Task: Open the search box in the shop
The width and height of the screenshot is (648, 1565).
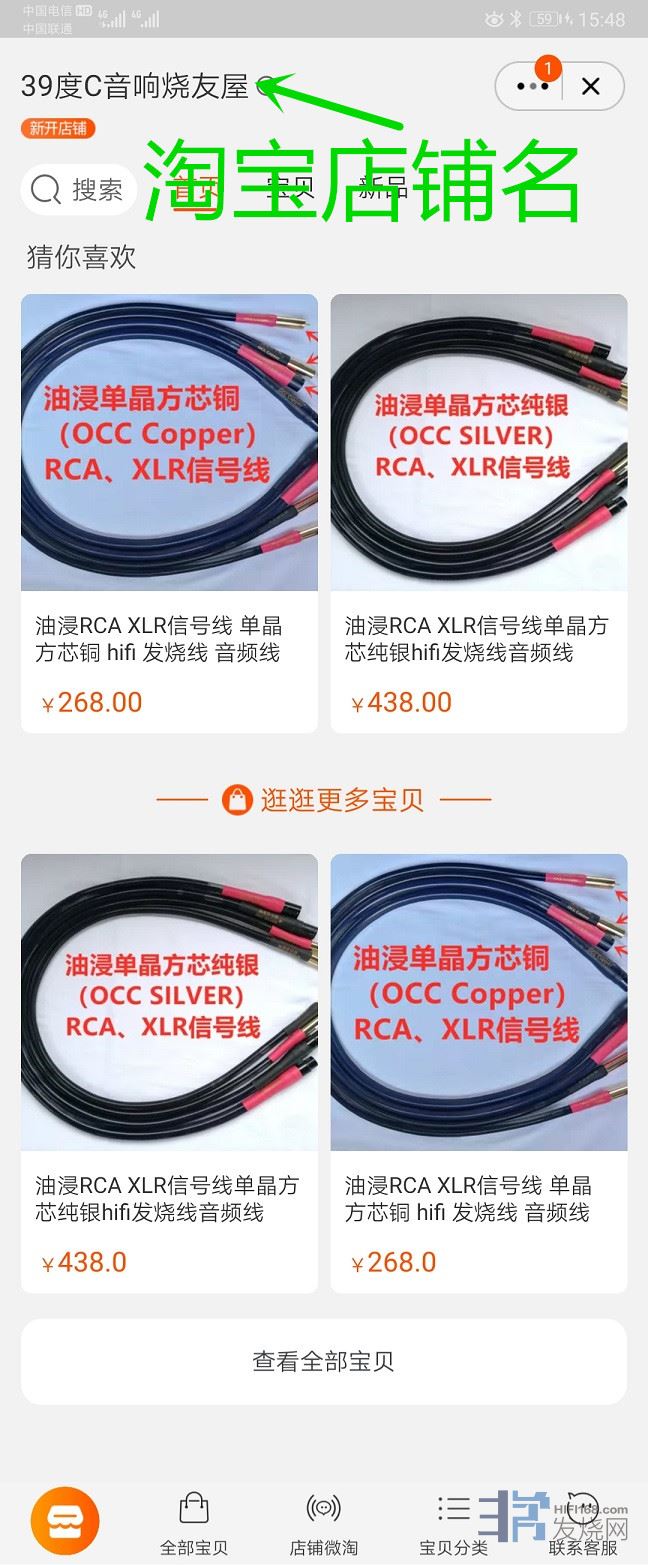Action: 78,189
